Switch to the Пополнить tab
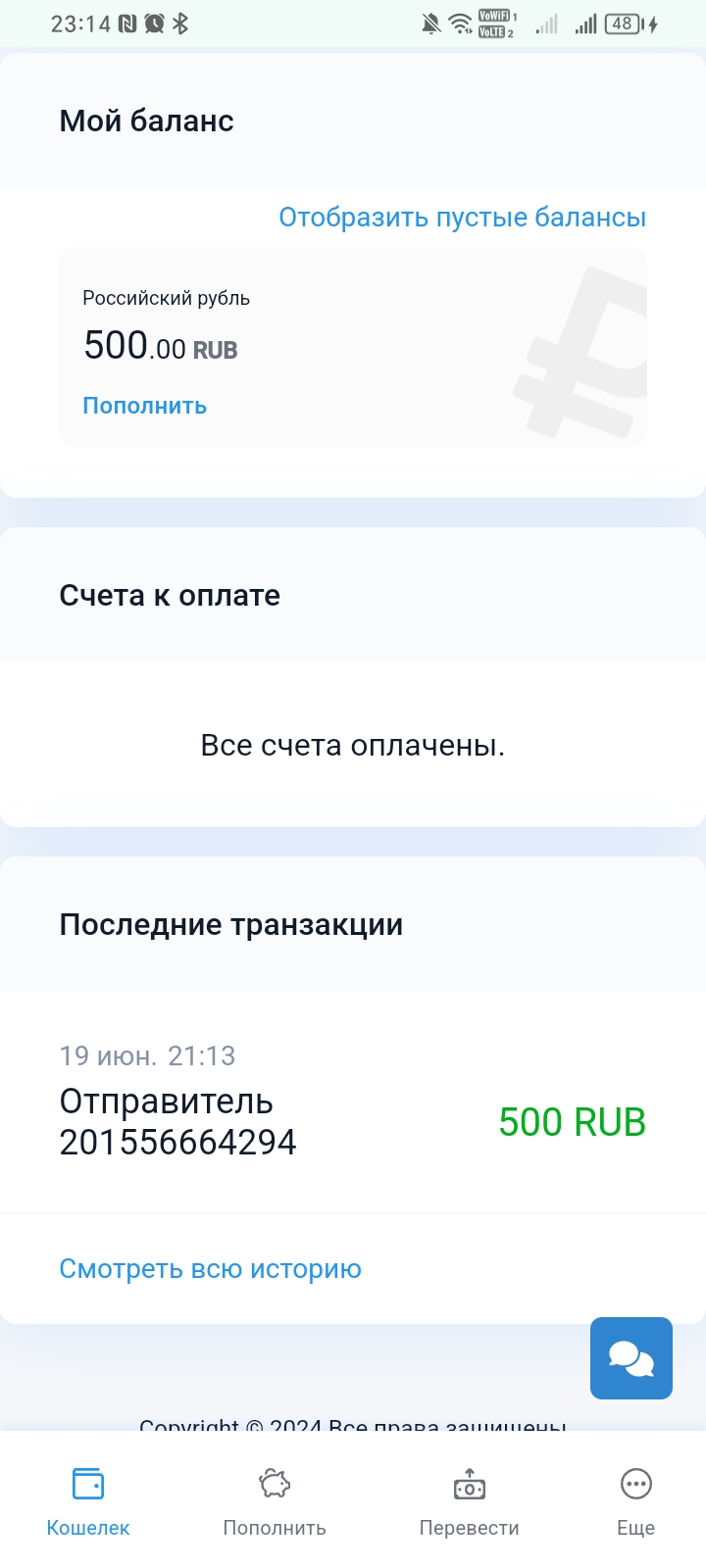The image size is (706, 1568). [x=275, y=1500]
